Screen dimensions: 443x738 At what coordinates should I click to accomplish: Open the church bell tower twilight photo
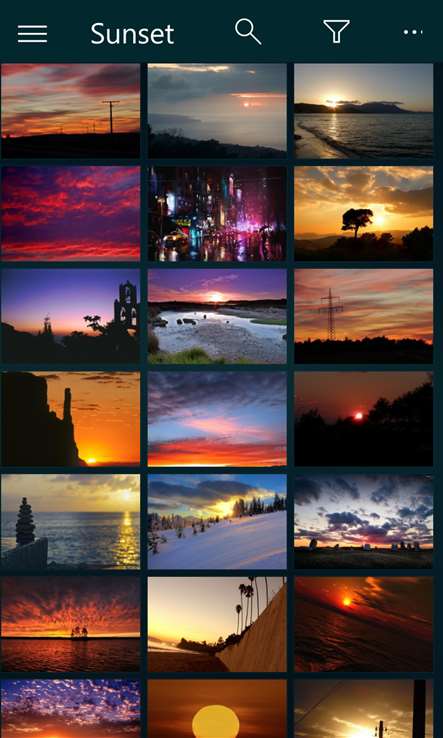[70, 316]
